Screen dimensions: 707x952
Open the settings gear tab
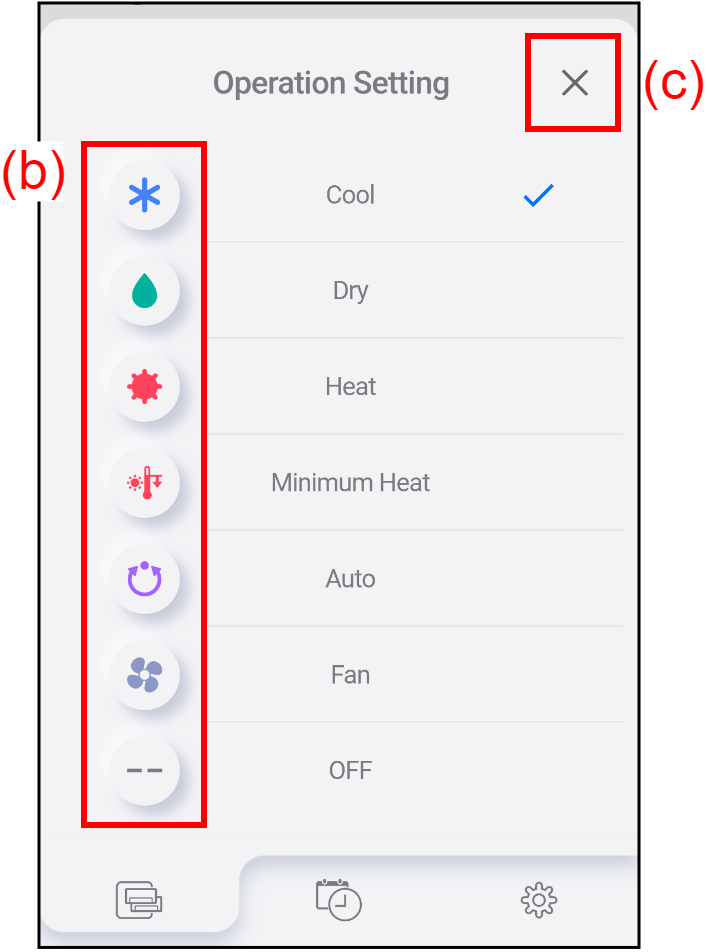tap(539, 901)
